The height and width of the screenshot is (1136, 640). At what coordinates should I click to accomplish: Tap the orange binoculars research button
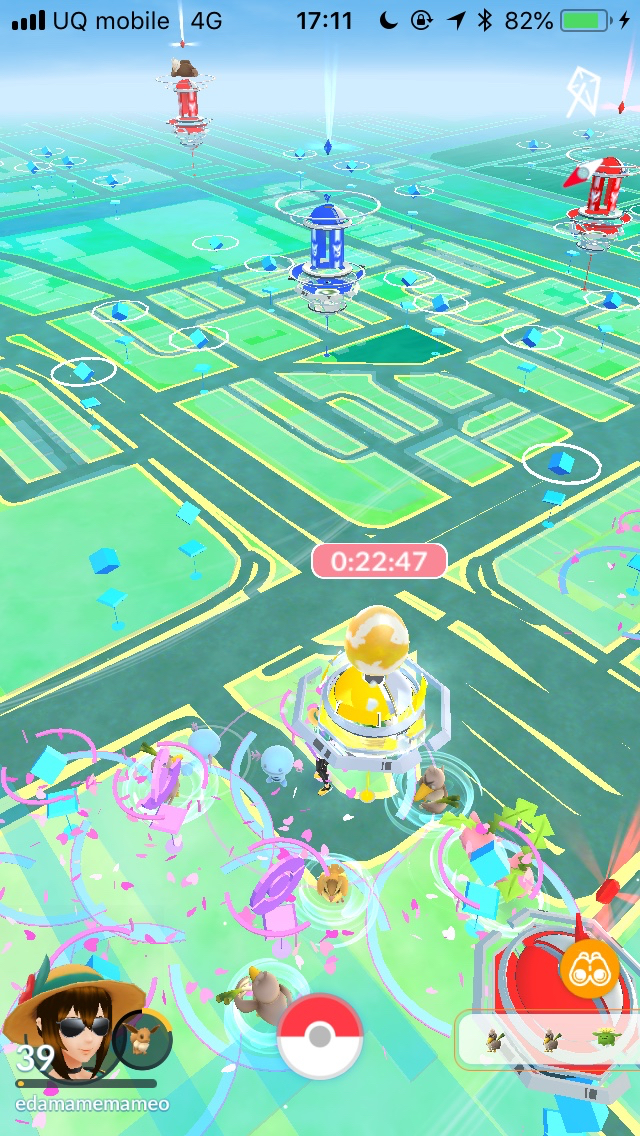pos(590,969)
